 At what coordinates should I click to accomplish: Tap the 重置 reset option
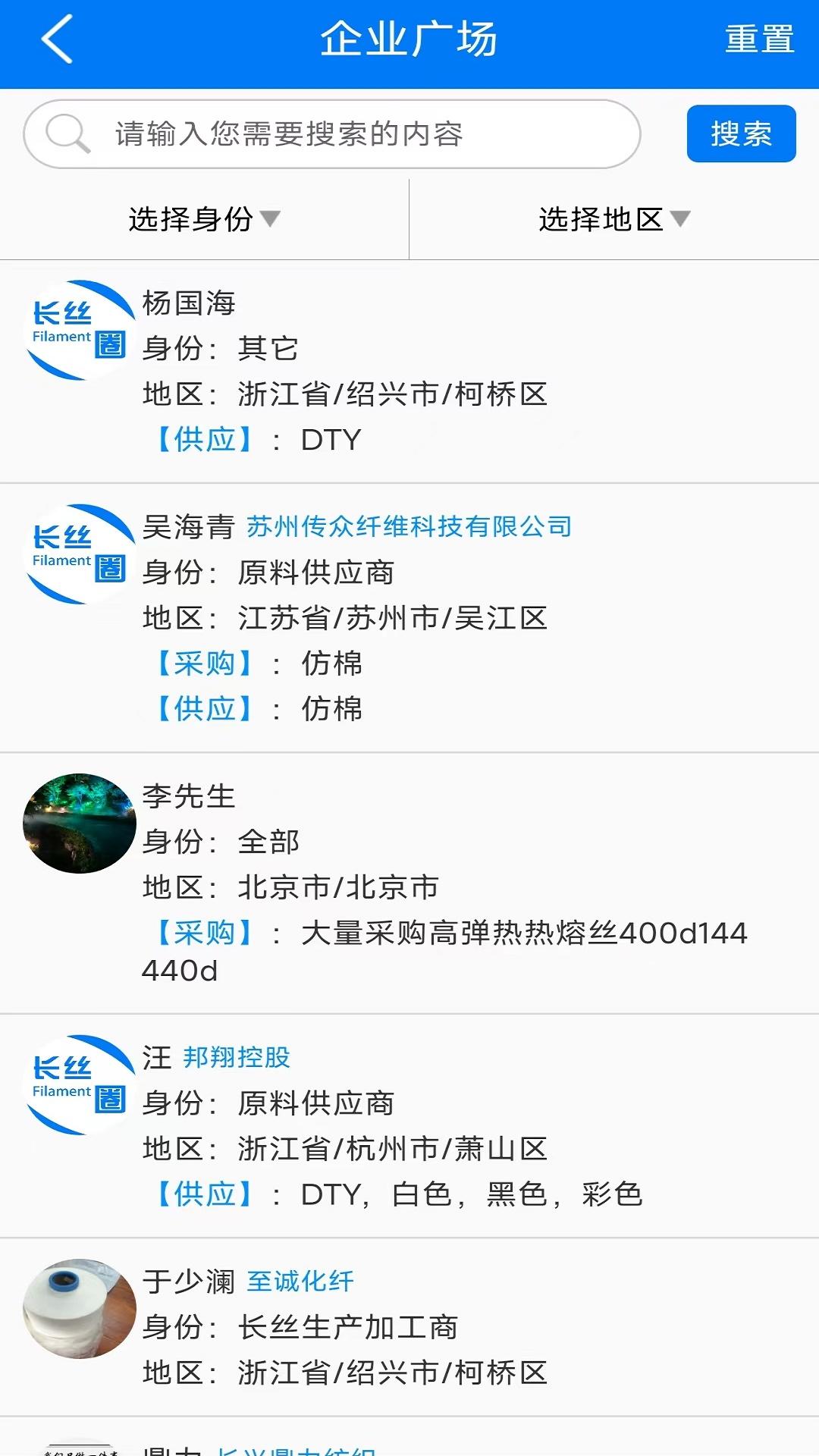(x=758, y=39)
